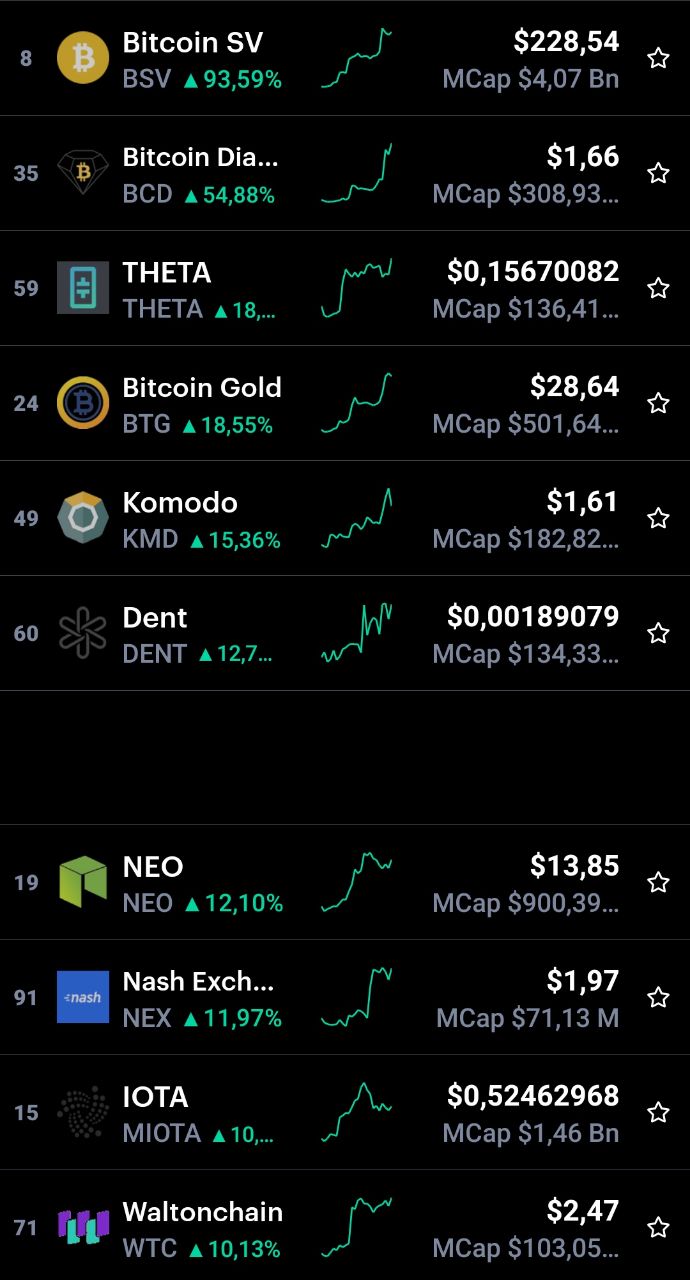Add Bitcoin SV to favorites with star
Viewport: 690px width, 1280px height.
(x=658, y=58)
